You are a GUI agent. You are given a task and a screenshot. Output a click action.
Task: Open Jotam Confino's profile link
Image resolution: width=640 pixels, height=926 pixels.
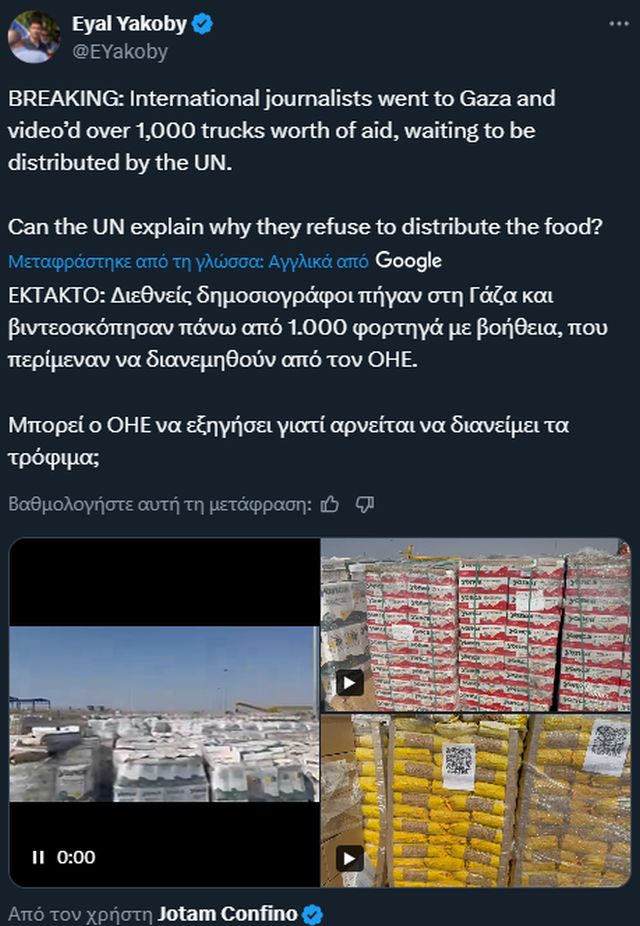point(232,914)
